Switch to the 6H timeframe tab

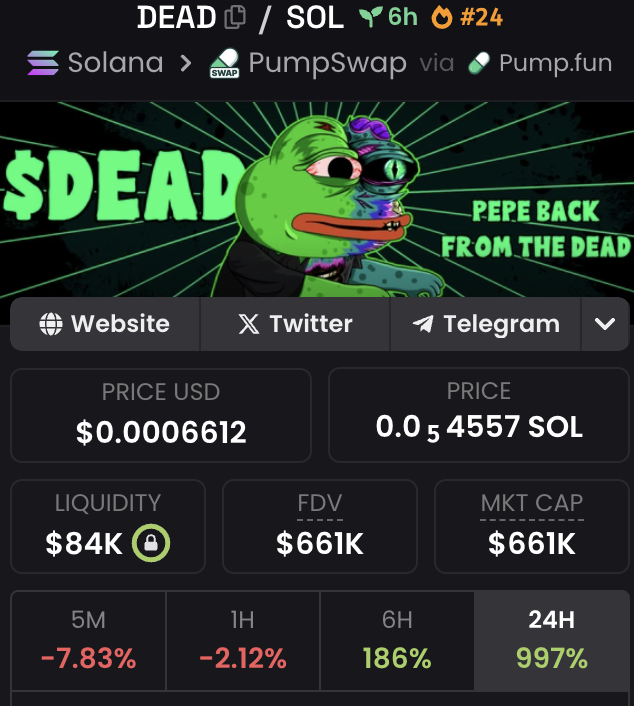click(397, 640)
